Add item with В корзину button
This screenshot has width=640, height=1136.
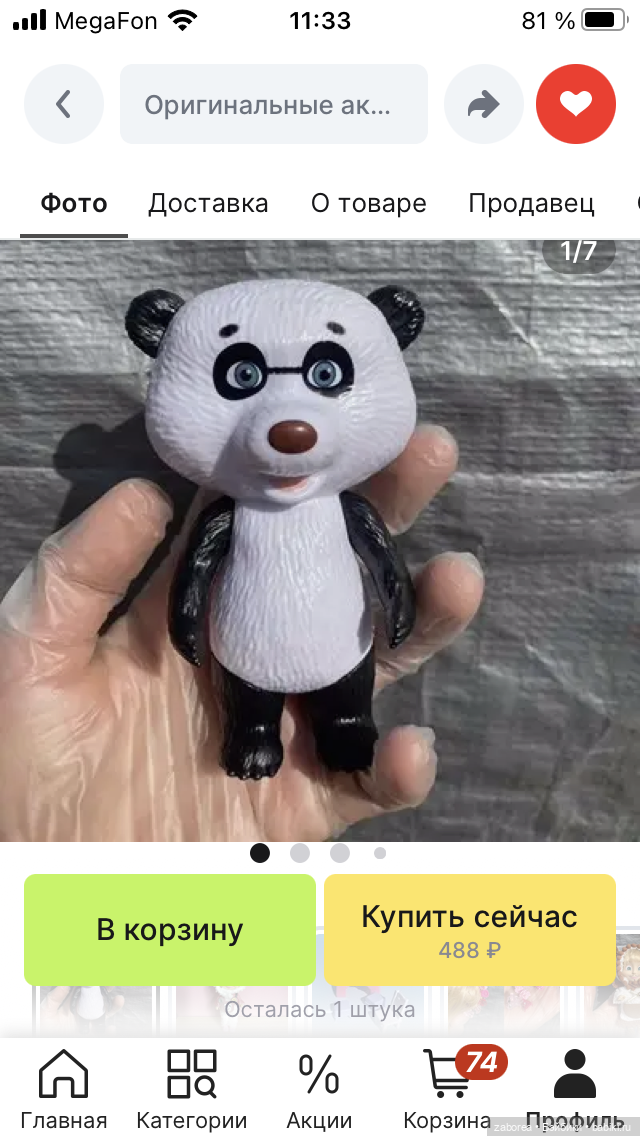pos(170,930)
